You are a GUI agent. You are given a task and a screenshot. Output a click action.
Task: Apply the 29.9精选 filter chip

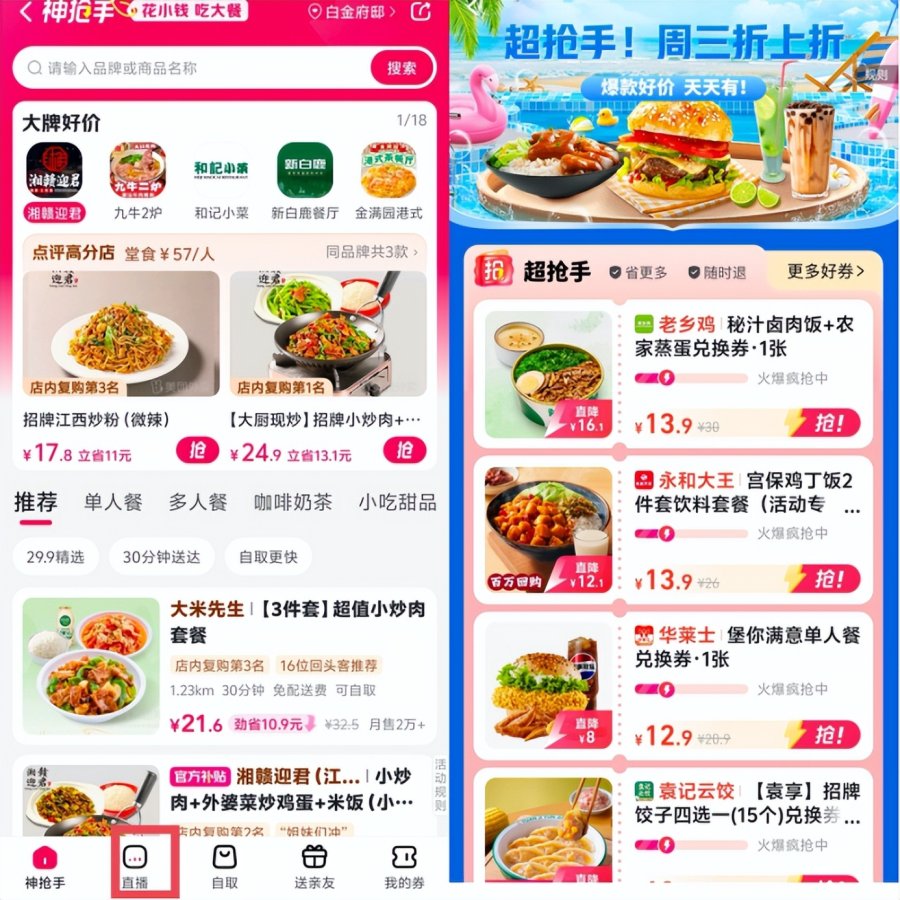(56, 557)
